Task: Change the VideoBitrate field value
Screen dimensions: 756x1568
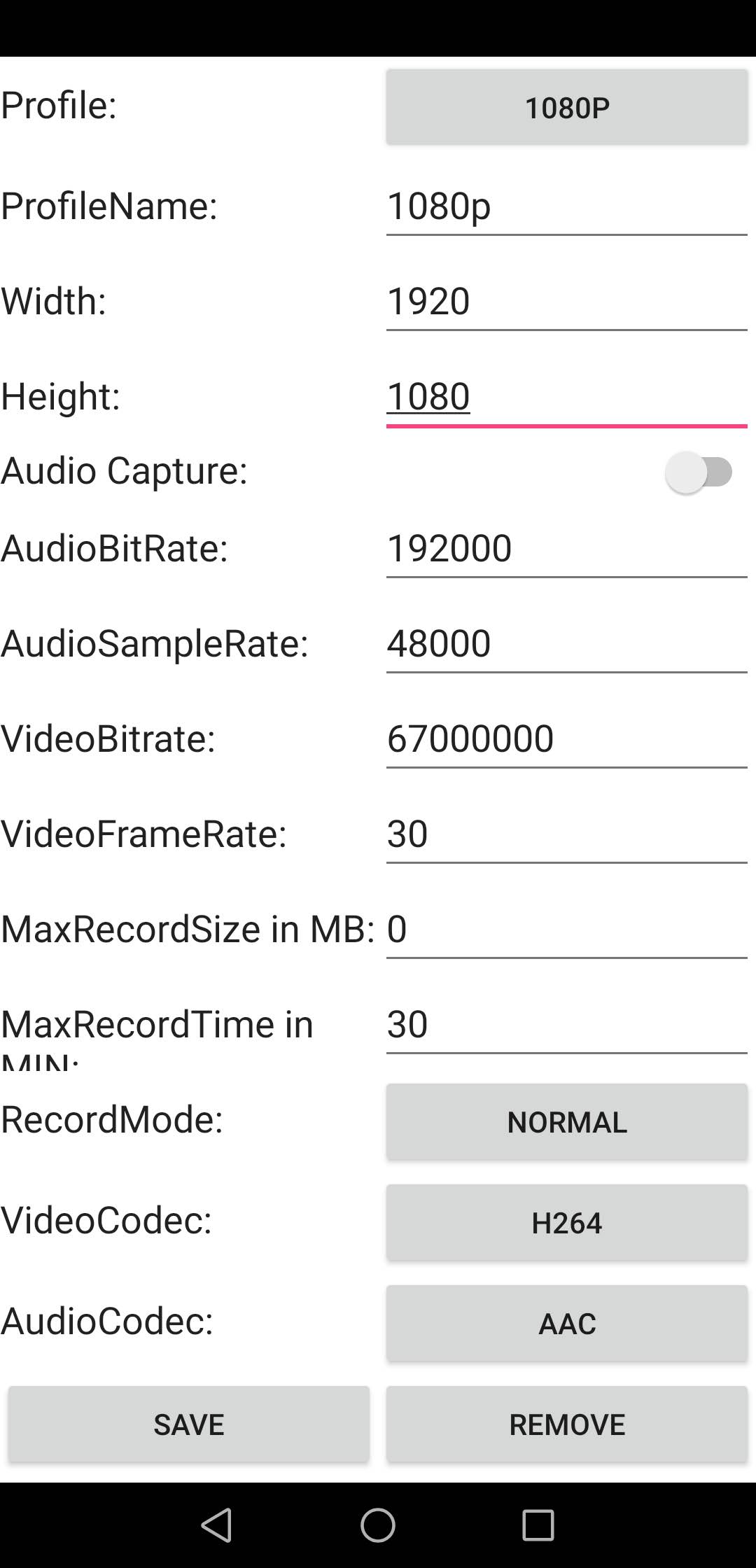Action: coord(567,738)
